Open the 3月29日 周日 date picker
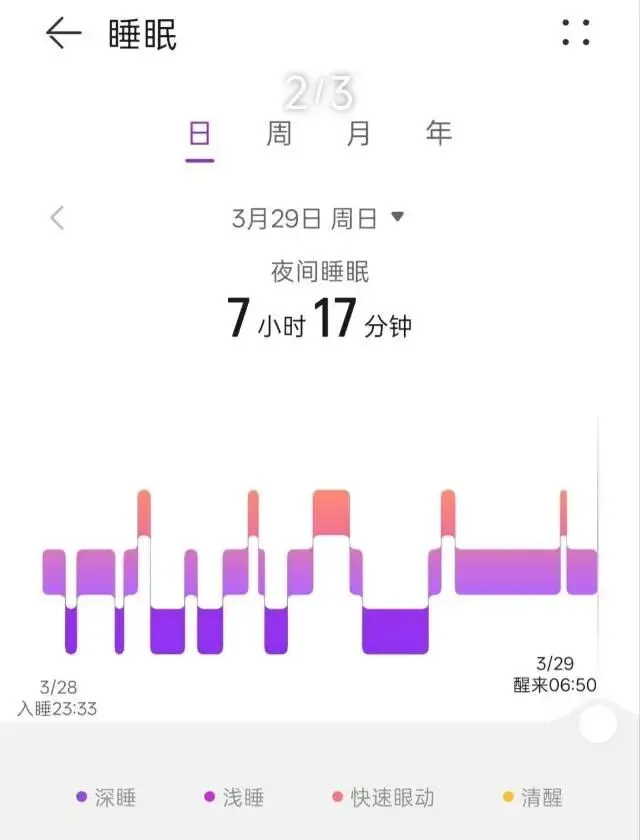The width and height of the screenshot is (640, 840). 318,219
